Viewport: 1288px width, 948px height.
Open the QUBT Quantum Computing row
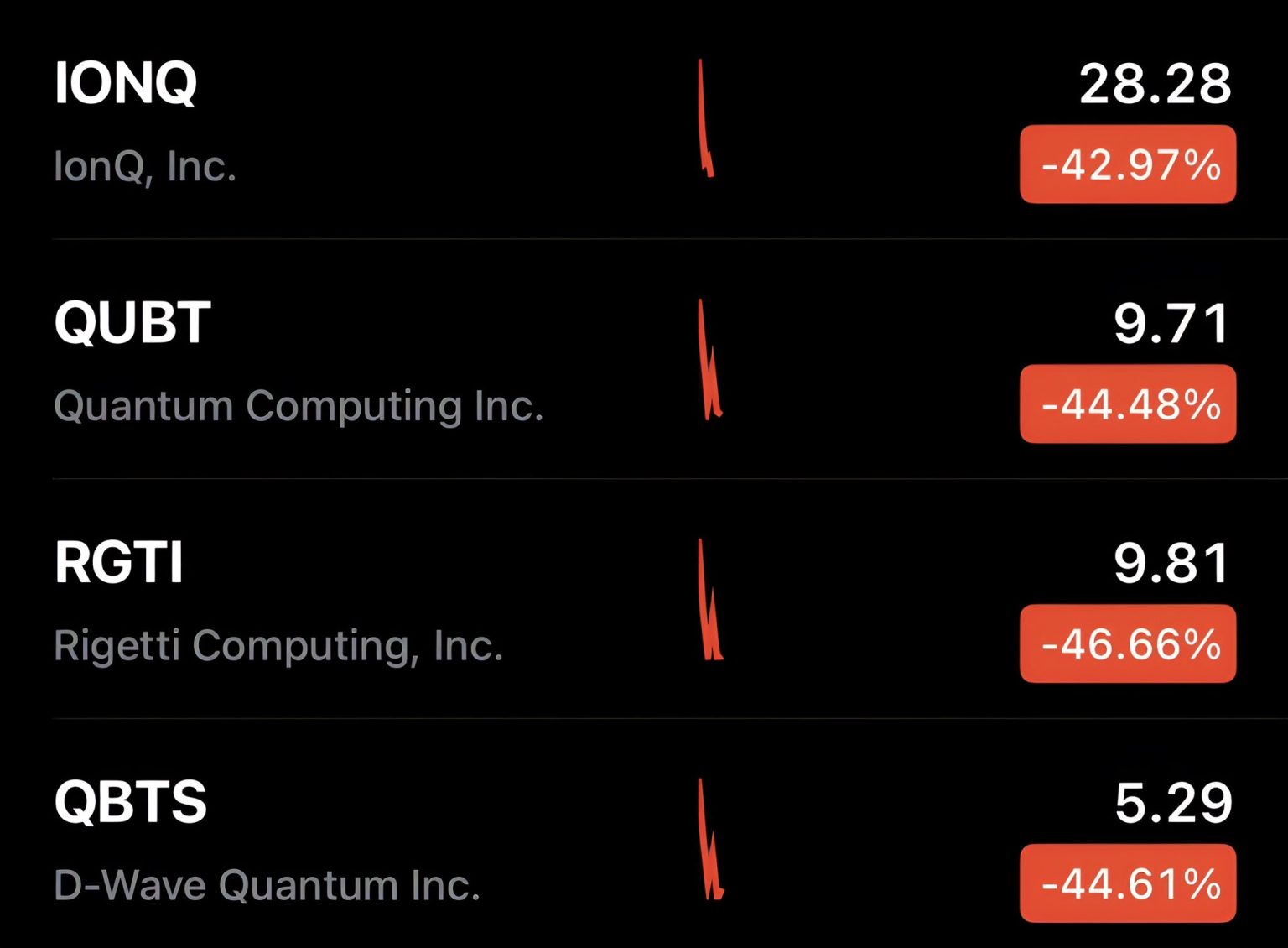[x=132, y=323]
